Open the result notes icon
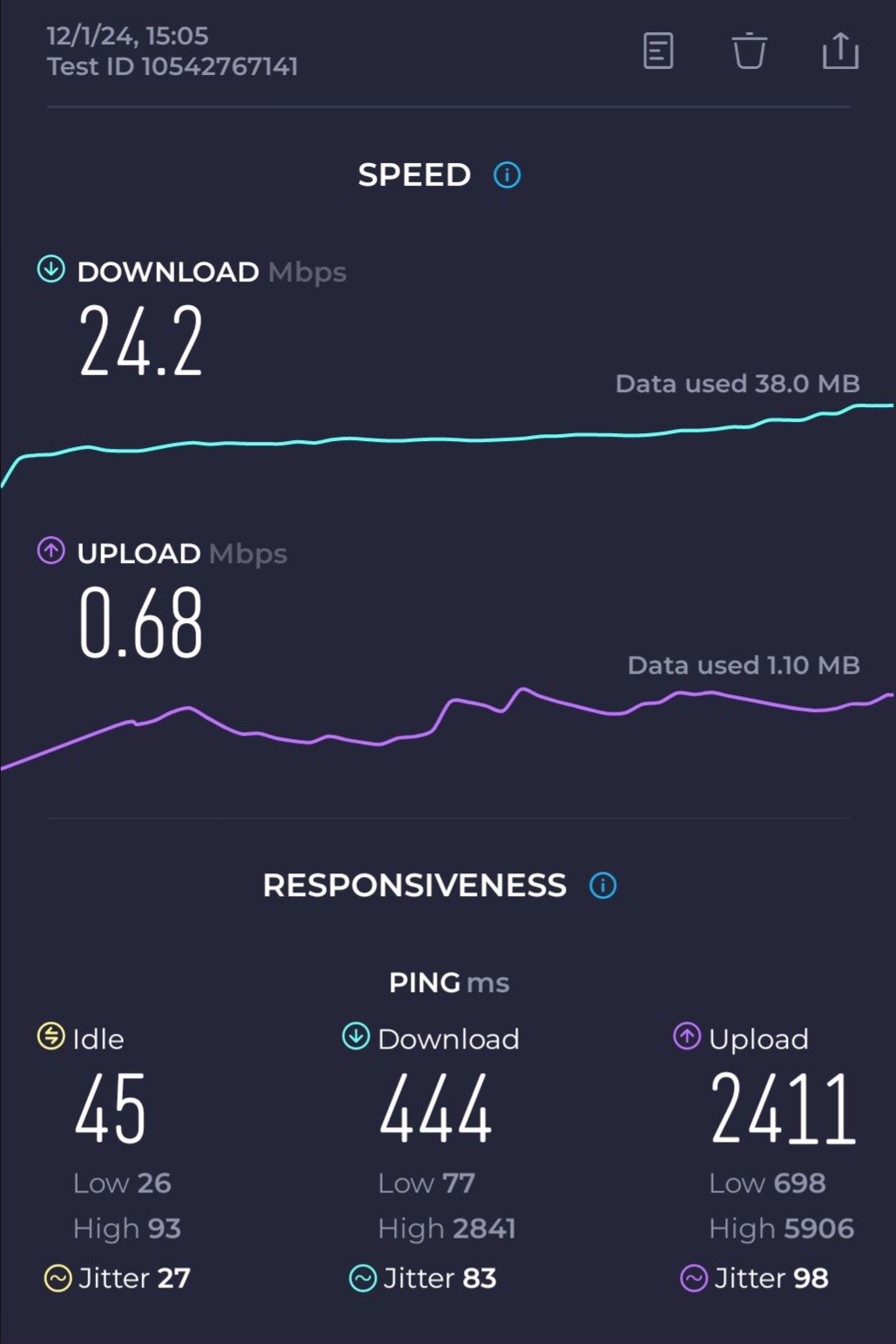 point(658,51)
